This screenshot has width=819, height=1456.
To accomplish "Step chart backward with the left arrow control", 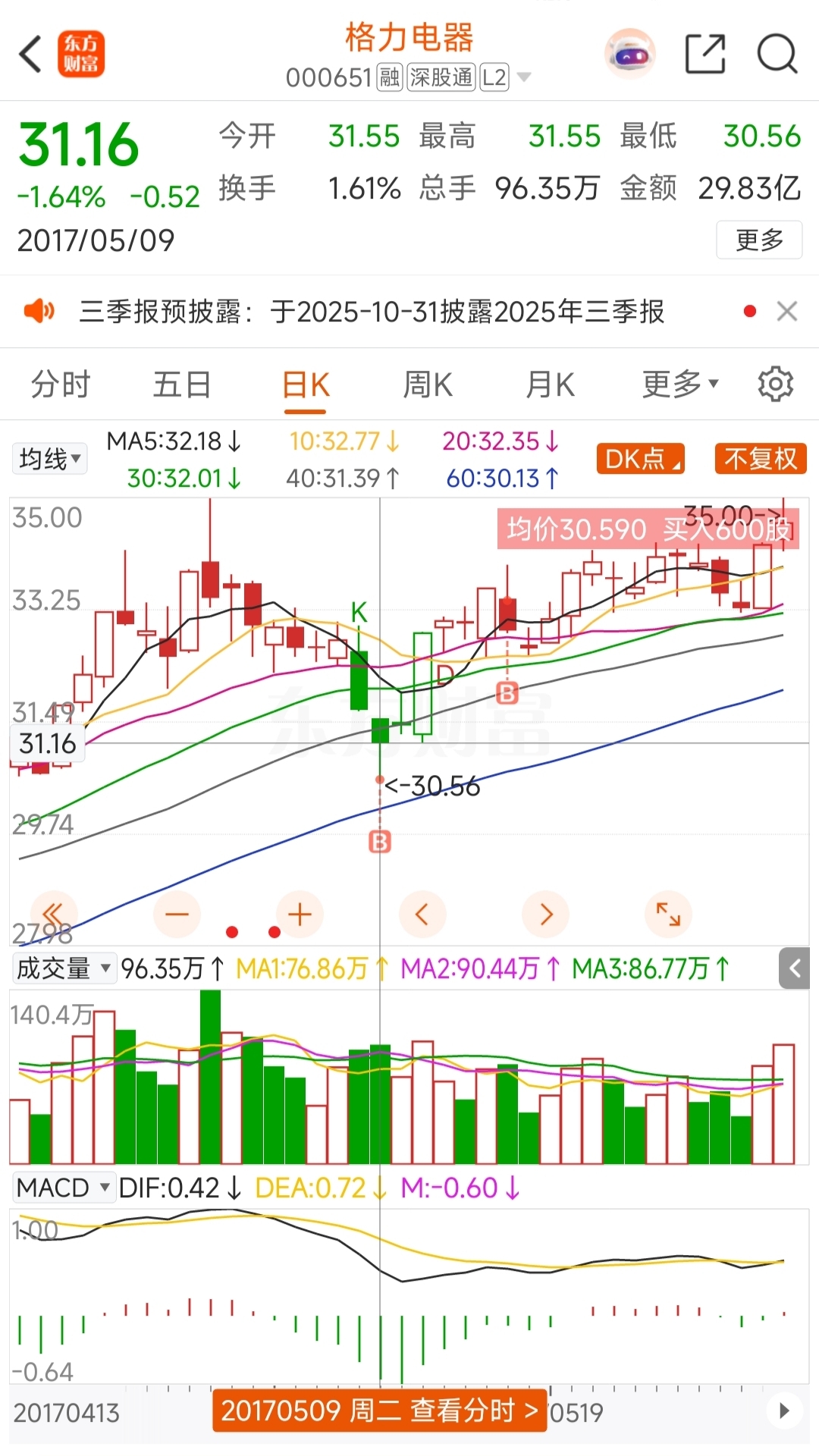I will pos(422,914).
